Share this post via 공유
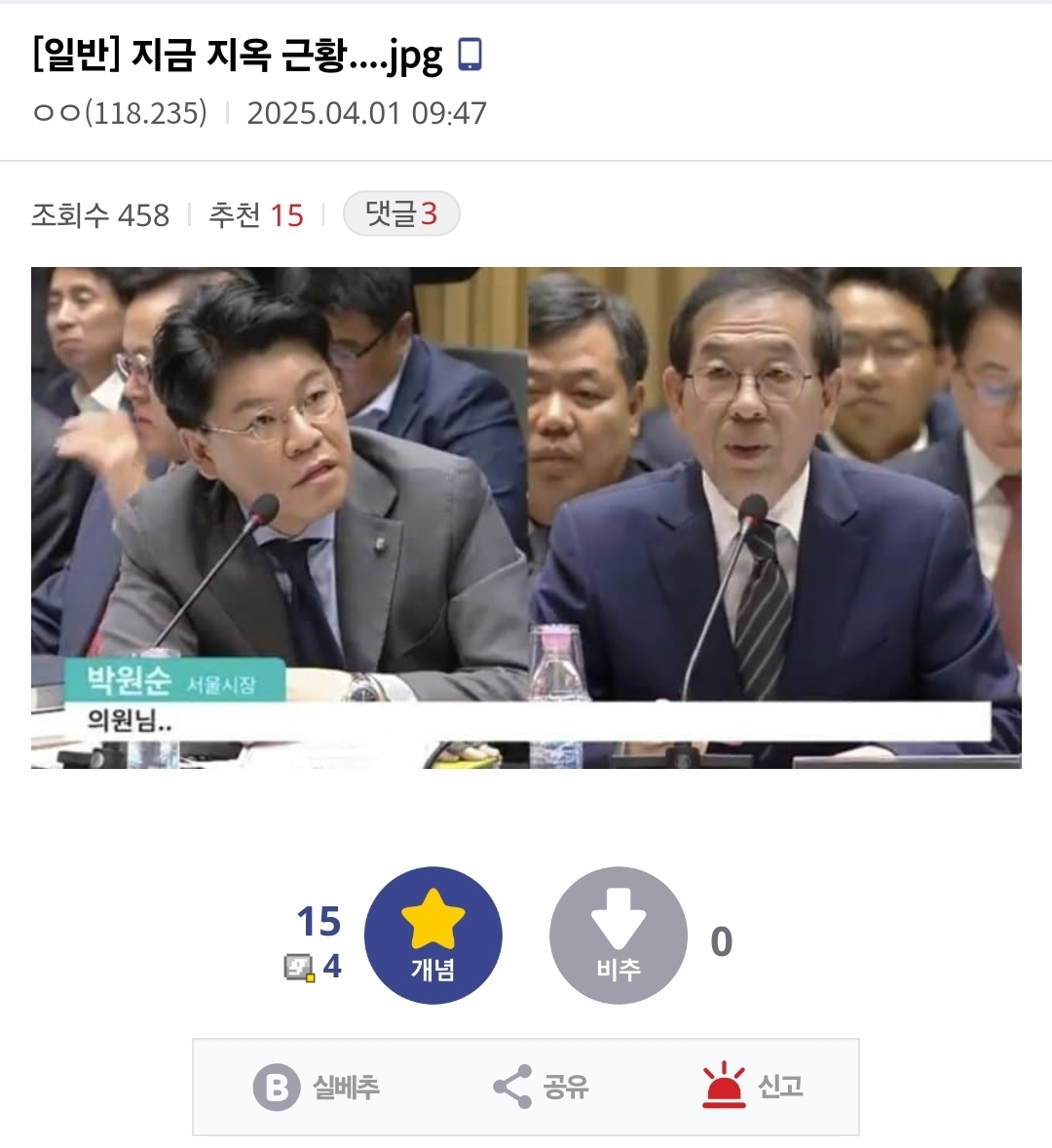 point(542,1087)
